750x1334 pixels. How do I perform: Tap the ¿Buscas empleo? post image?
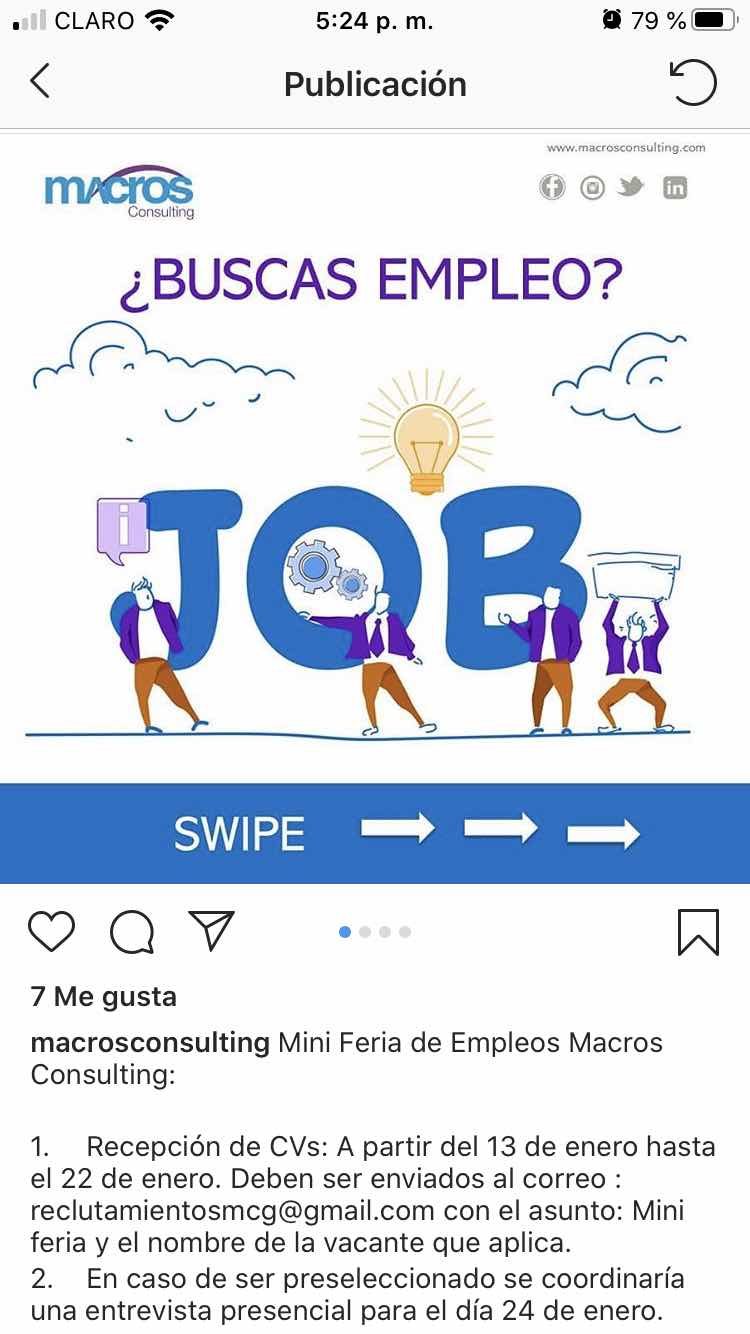click(375, 508)
